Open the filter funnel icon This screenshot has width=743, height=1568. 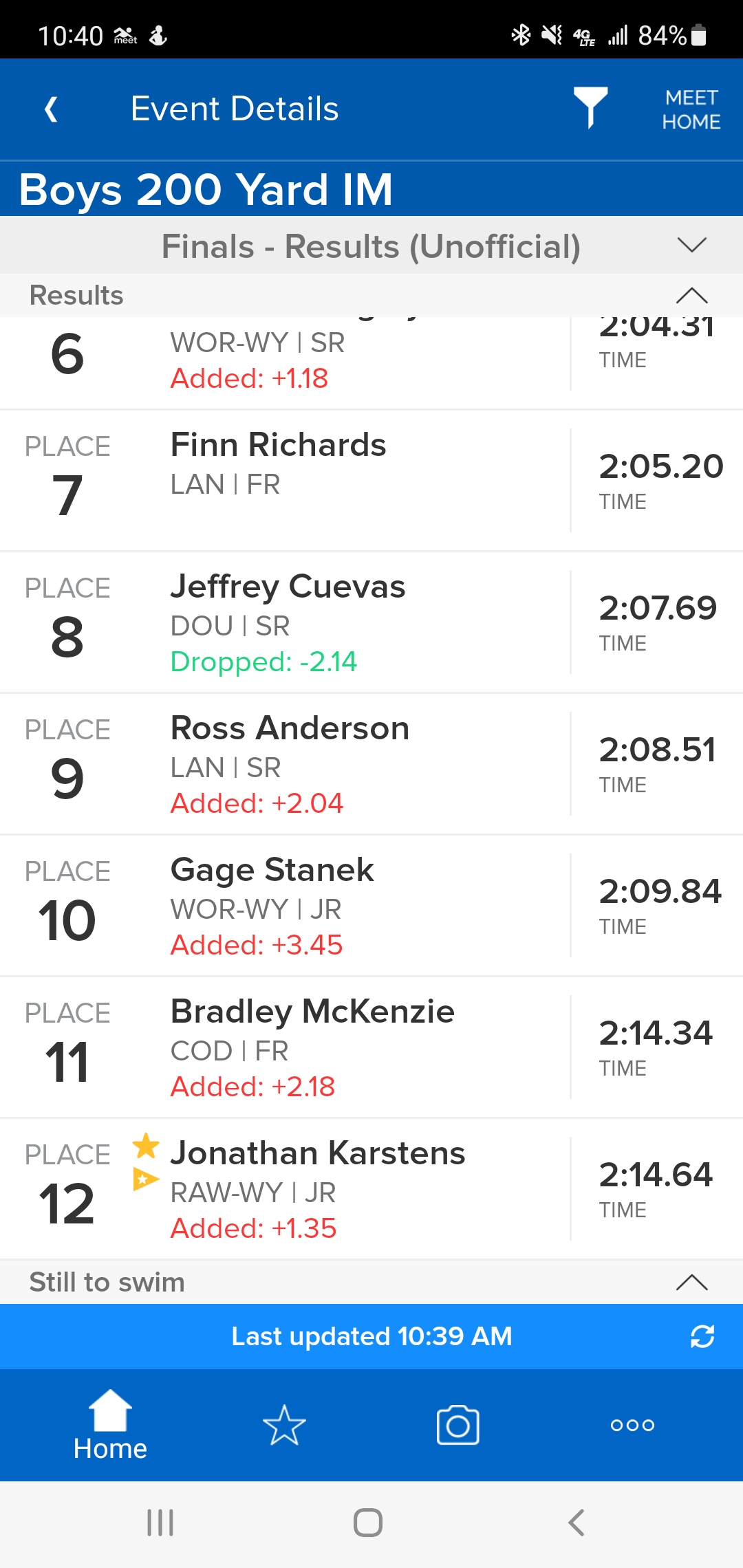tap(590, 108)
